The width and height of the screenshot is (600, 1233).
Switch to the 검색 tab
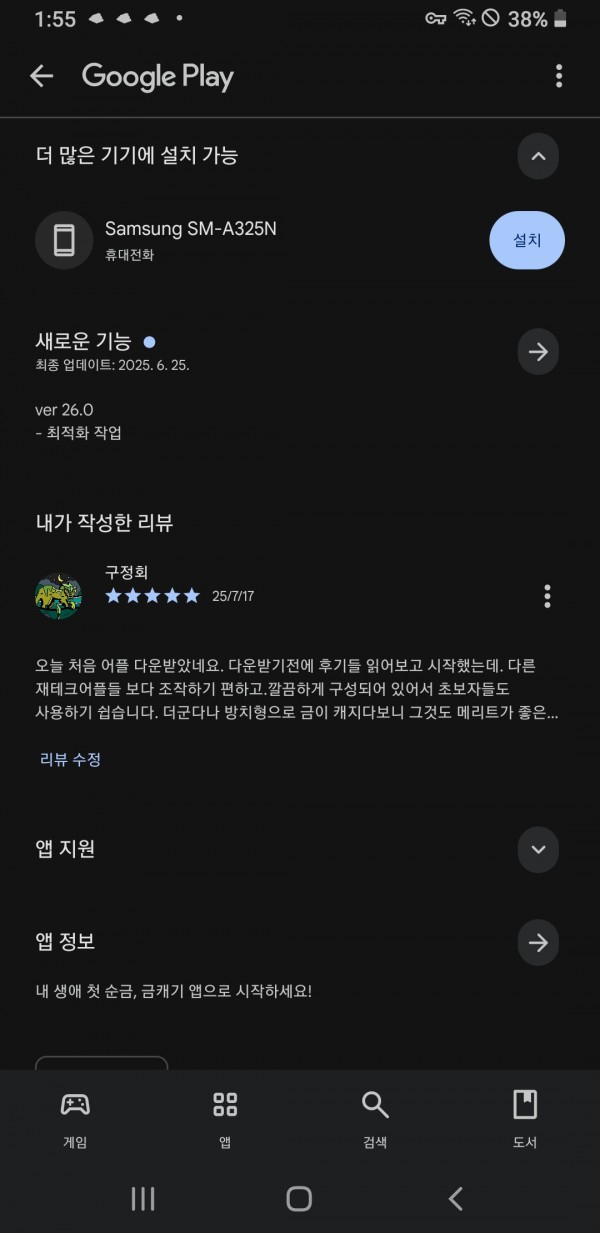click(x=375, y=1119)
